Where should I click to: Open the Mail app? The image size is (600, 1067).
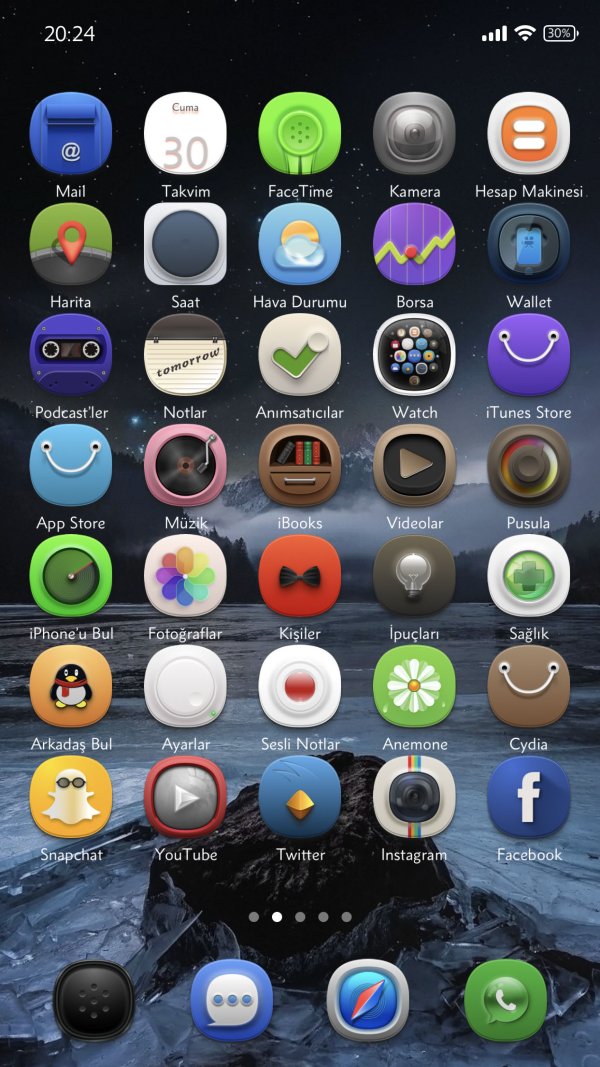point(71,134)
